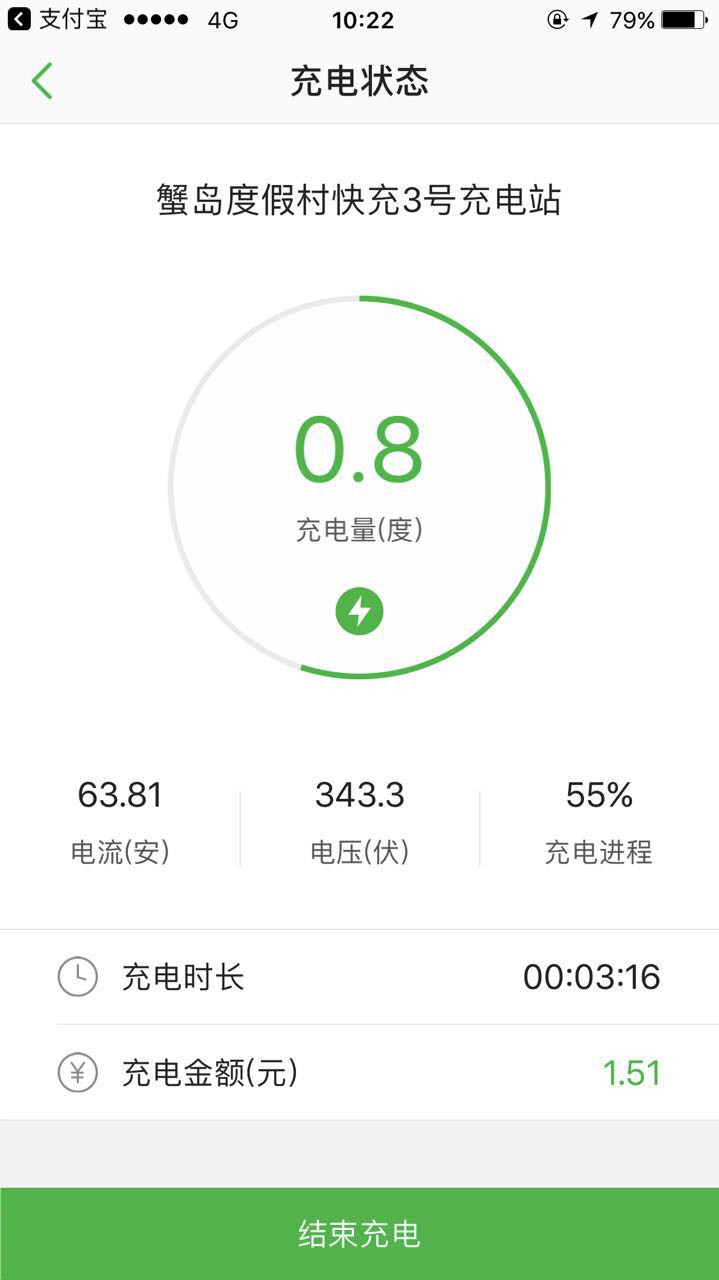
Task: Return to 支付宝 via the status bar shortcut
Action: tap(57, 19)
